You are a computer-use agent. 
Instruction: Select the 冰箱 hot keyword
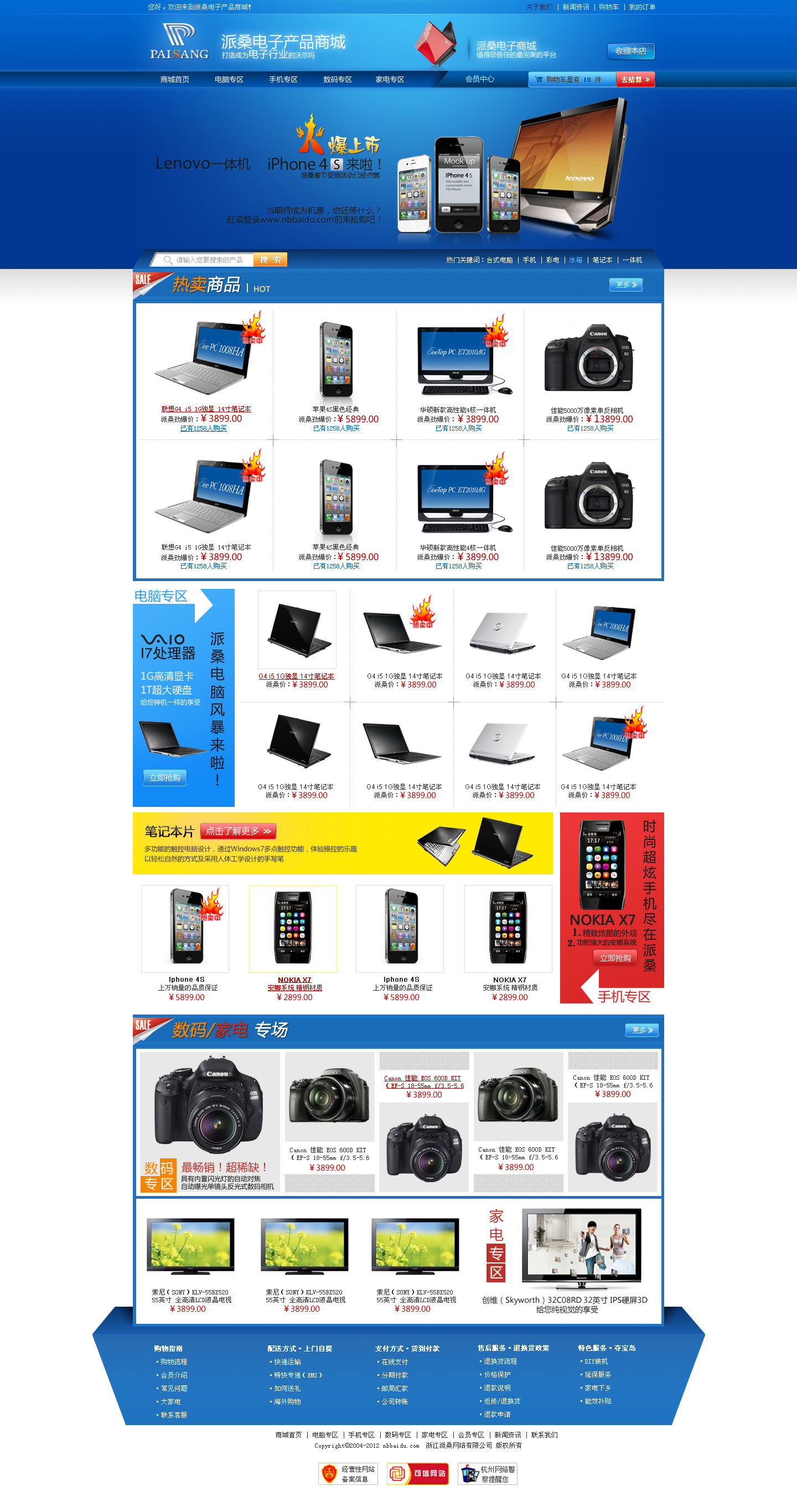tap(575, 260)
